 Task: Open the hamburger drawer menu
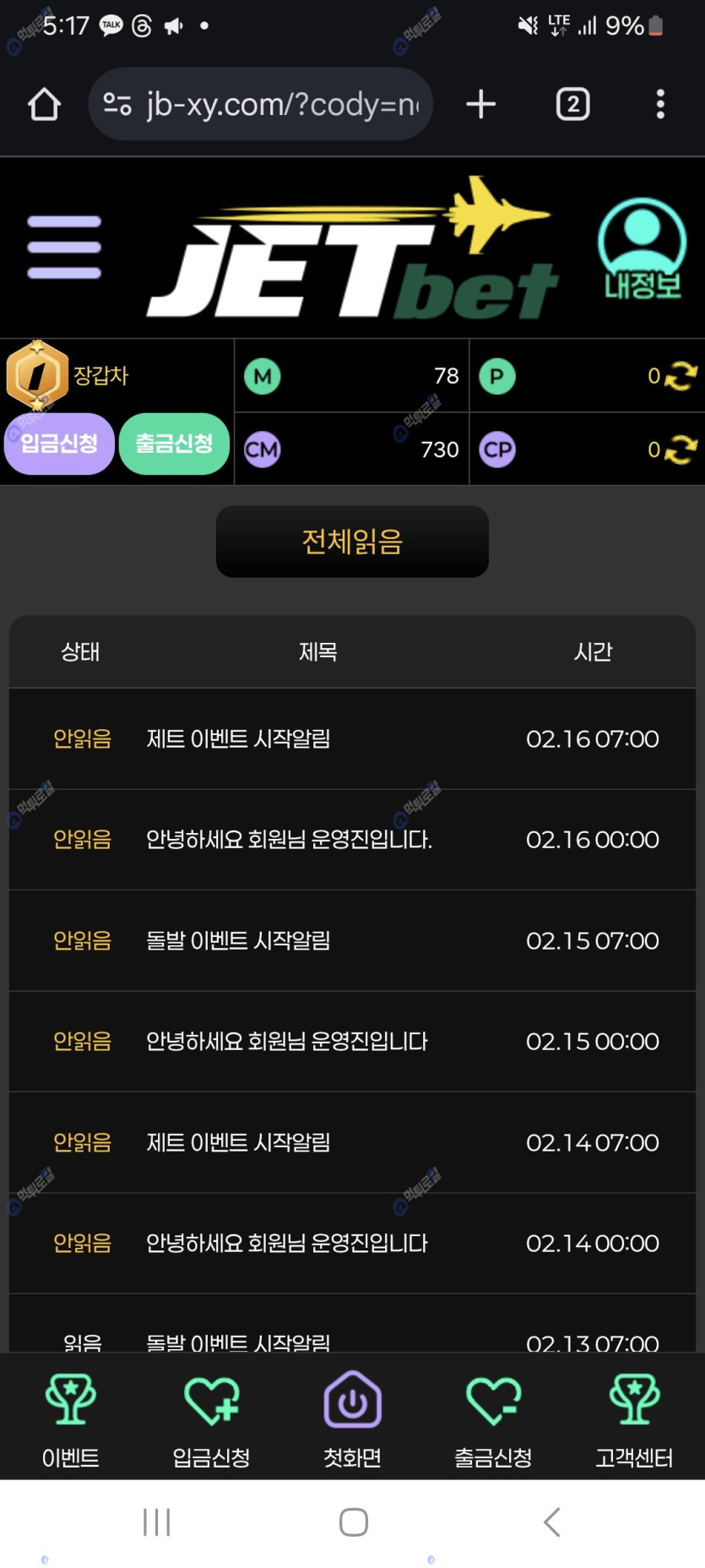tap(64, 247)
